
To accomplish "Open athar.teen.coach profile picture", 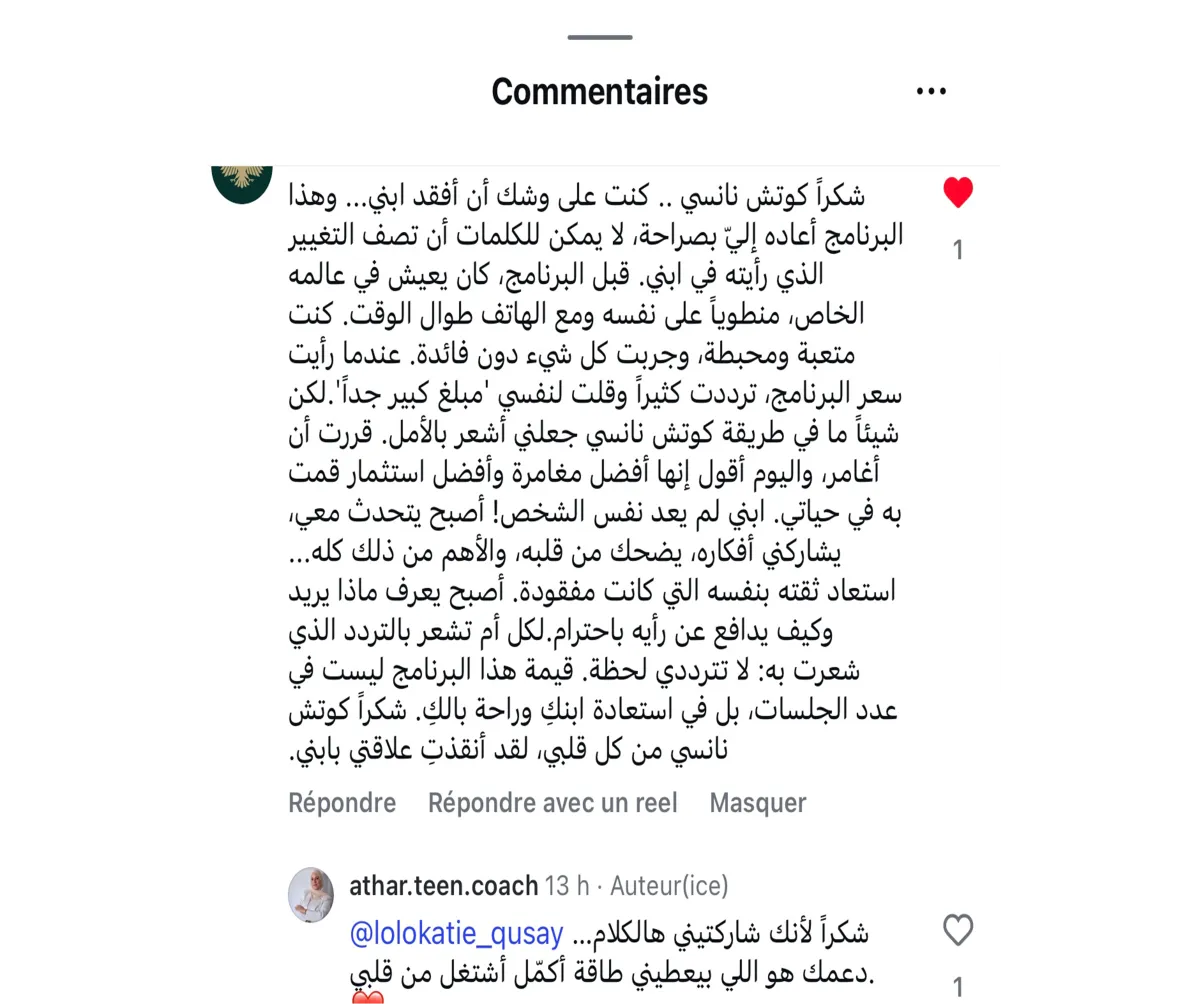I will pos(311,894).
